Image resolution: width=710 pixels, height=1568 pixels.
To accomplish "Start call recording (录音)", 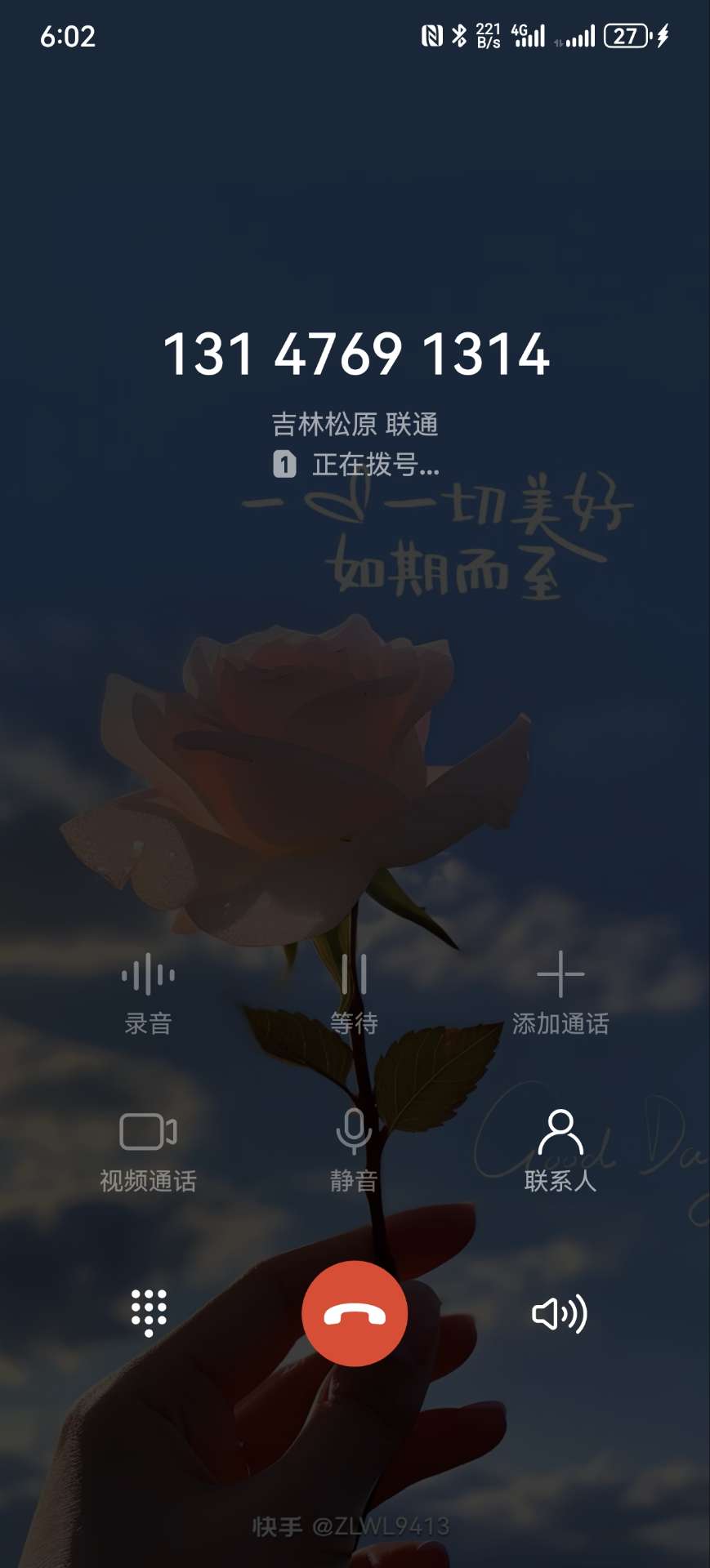I will 148,993.
